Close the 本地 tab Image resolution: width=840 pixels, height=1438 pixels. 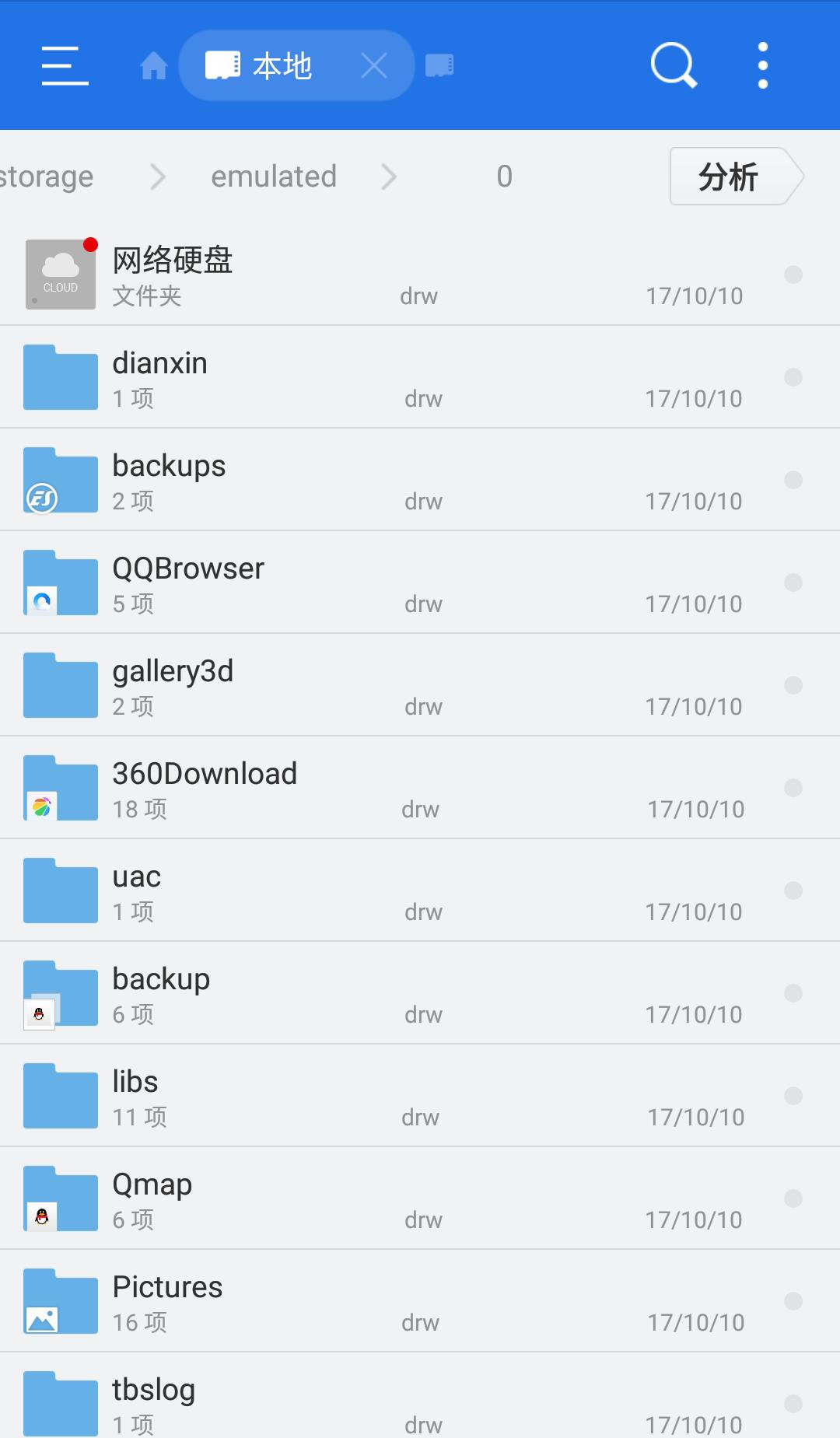pos(374,66)
